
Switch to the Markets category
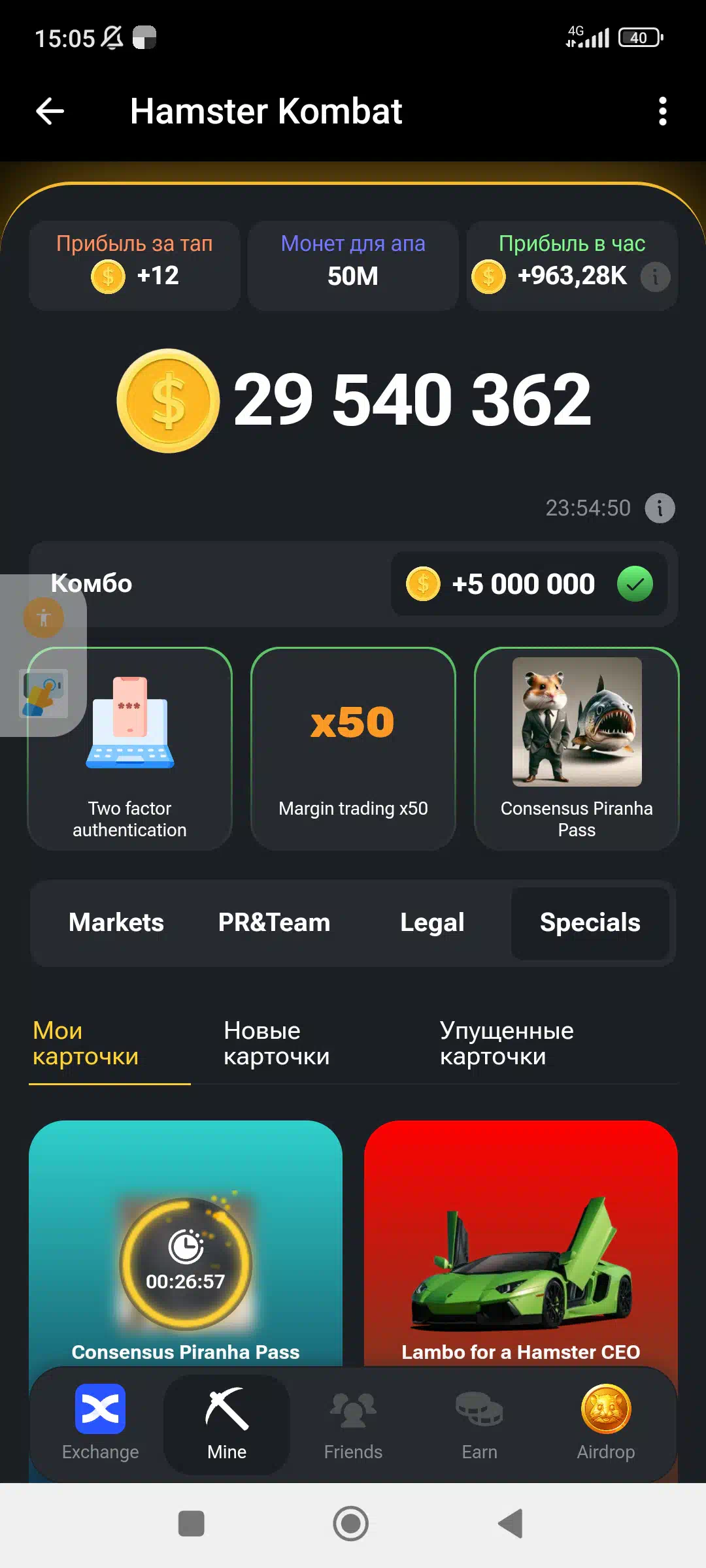(116, 923)
